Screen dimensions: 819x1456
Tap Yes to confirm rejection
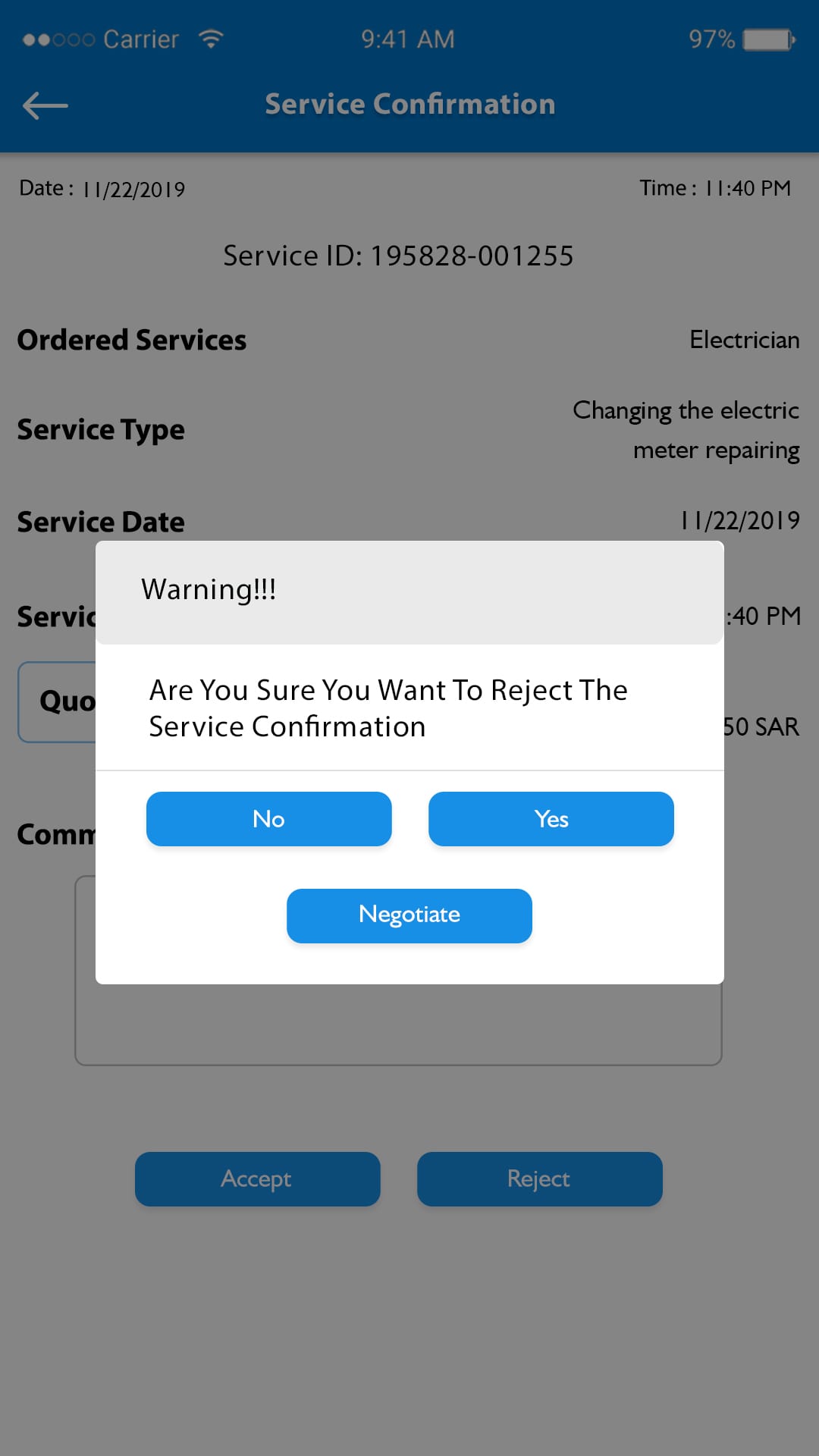tap(551, 819)
